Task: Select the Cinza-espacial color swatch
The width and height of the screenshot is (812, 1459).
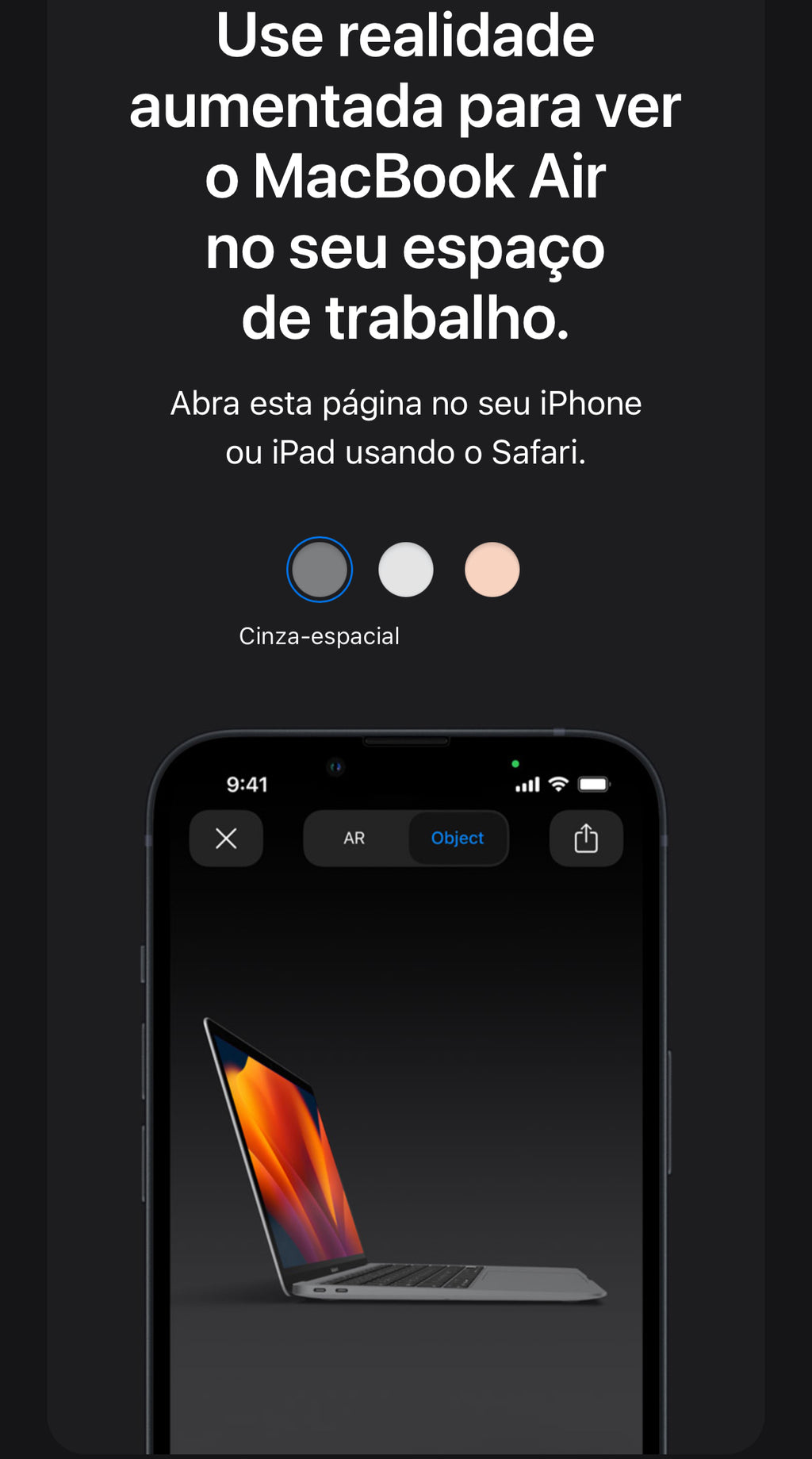Action: pos(320,570)
